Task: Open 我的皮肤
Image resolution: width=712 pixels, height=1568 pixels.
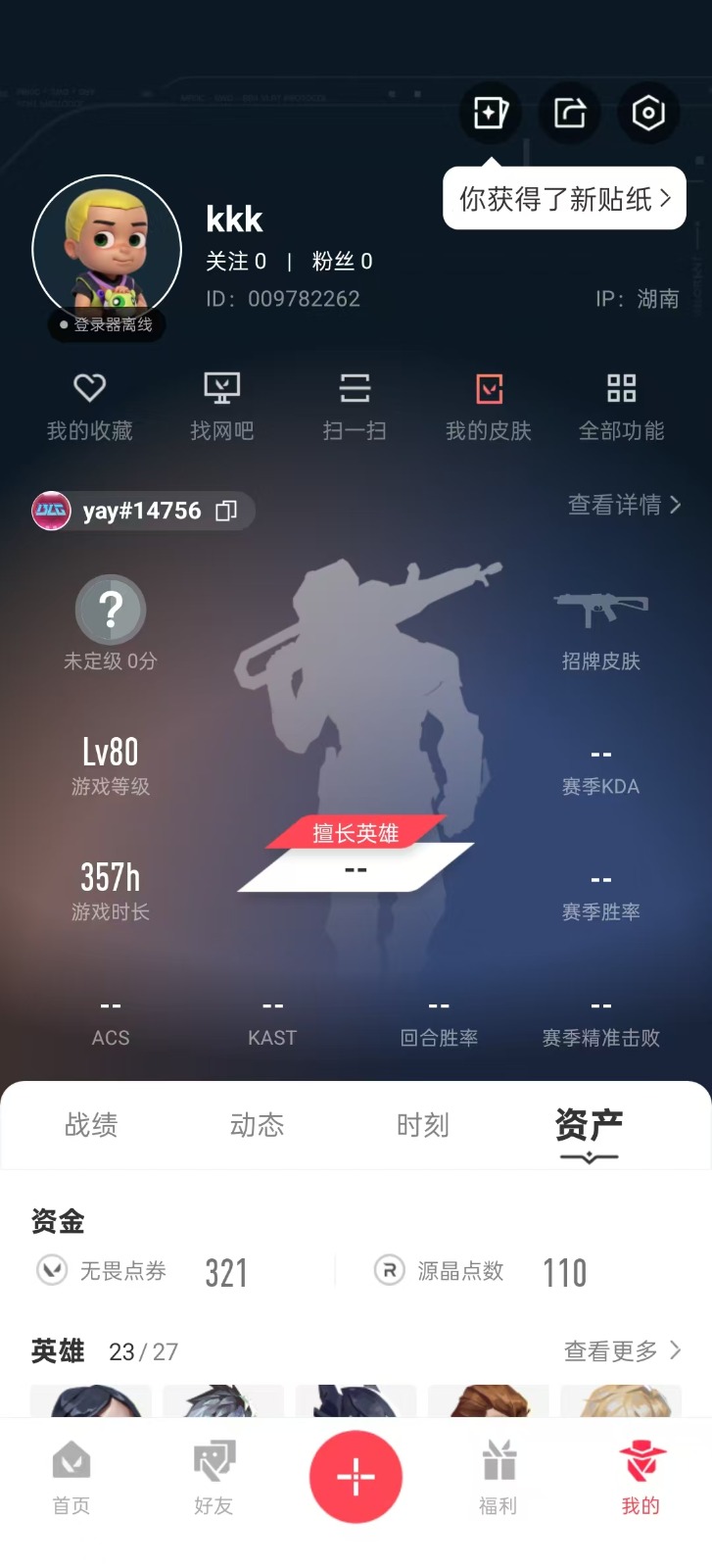Action: pyautogui.click(x=489, y=407)
